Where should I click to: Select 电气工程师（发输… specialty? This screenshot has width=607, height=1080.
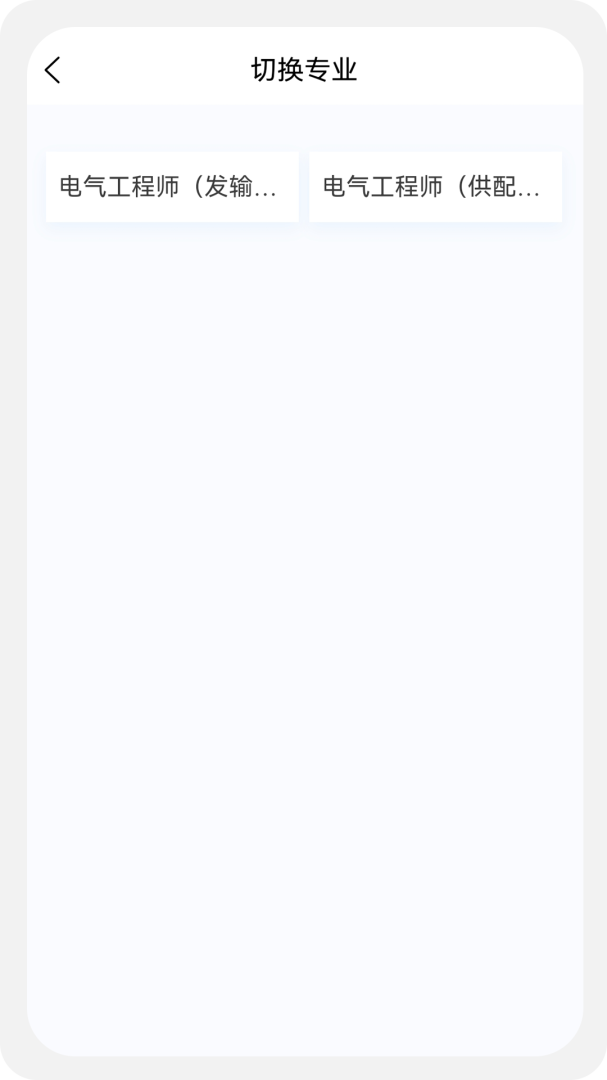(172, 187)
